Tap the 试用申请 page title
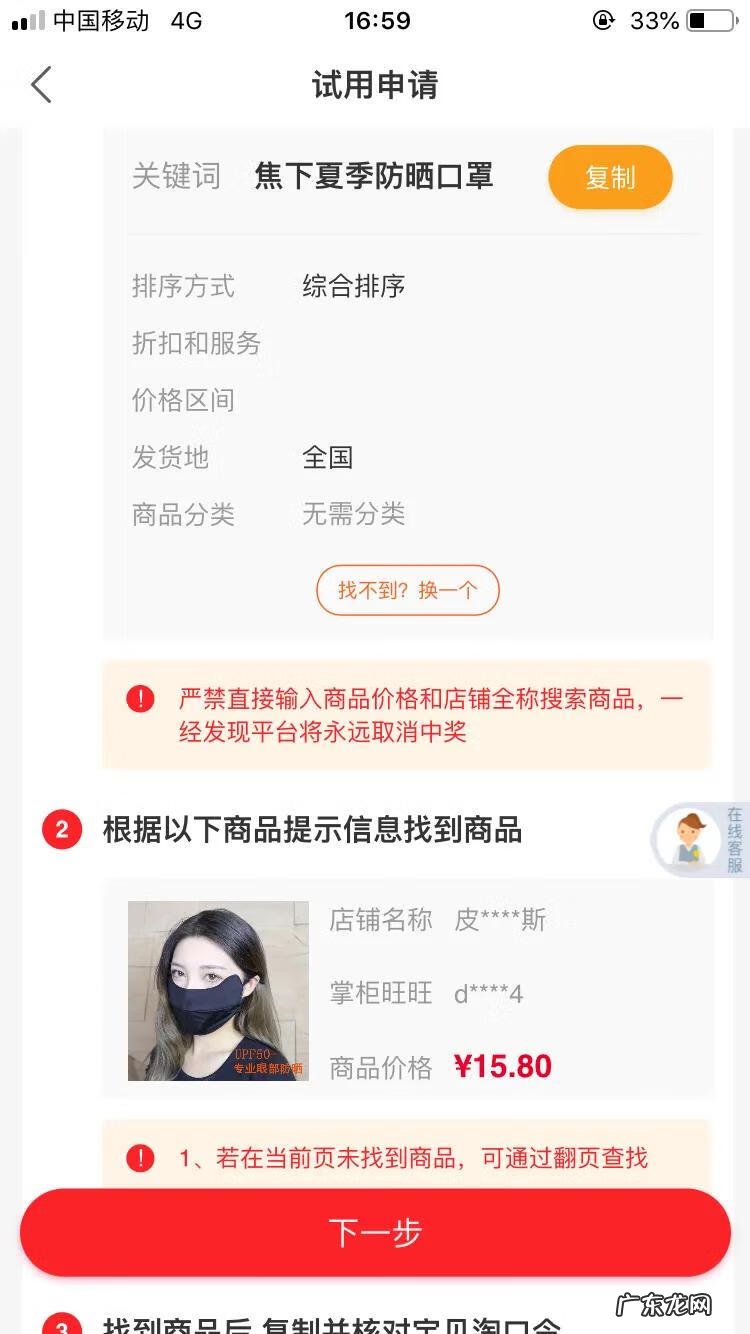Viewport: 750px width, 1334px height. click(x=375, y=85)
